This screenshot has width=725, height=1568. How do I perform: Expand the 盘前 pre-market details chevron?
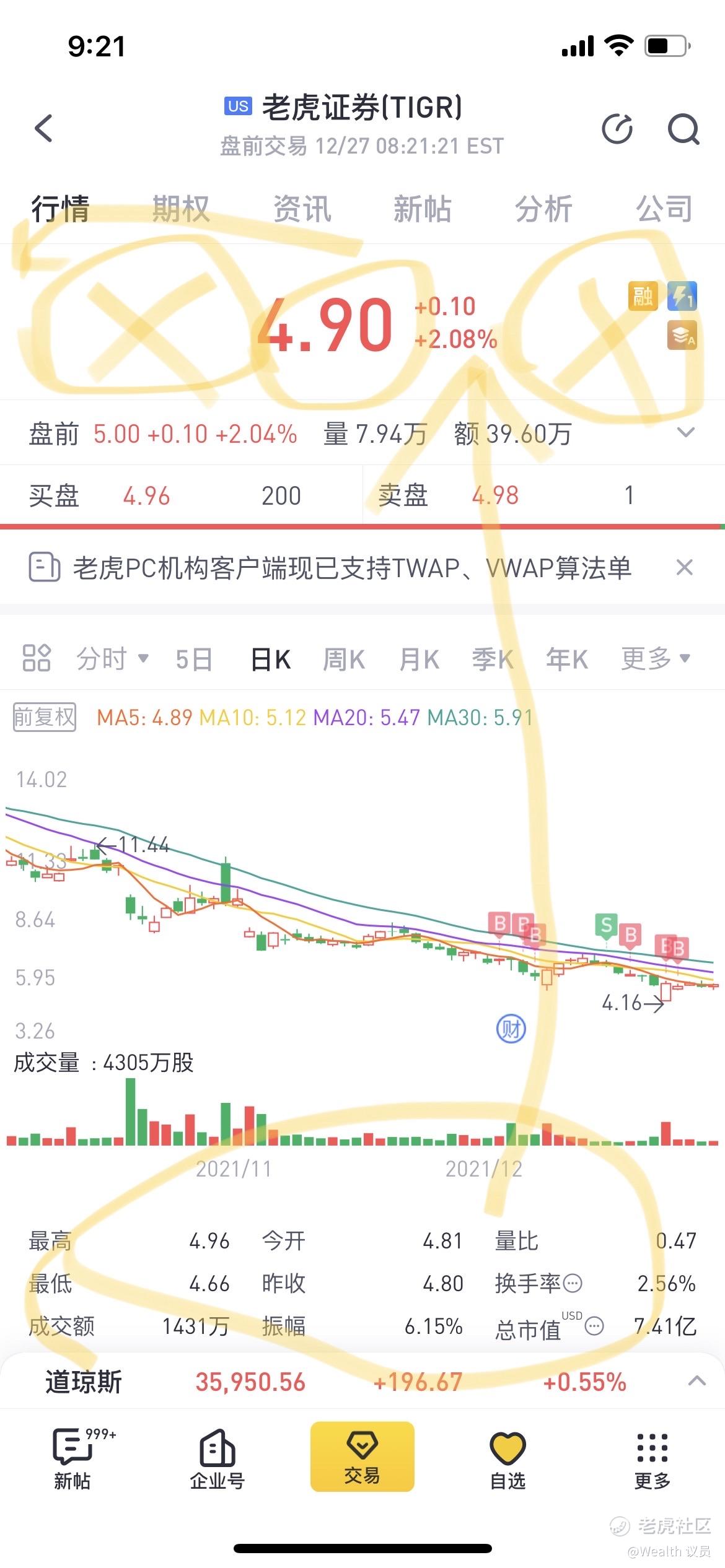[x=686, y=432]
